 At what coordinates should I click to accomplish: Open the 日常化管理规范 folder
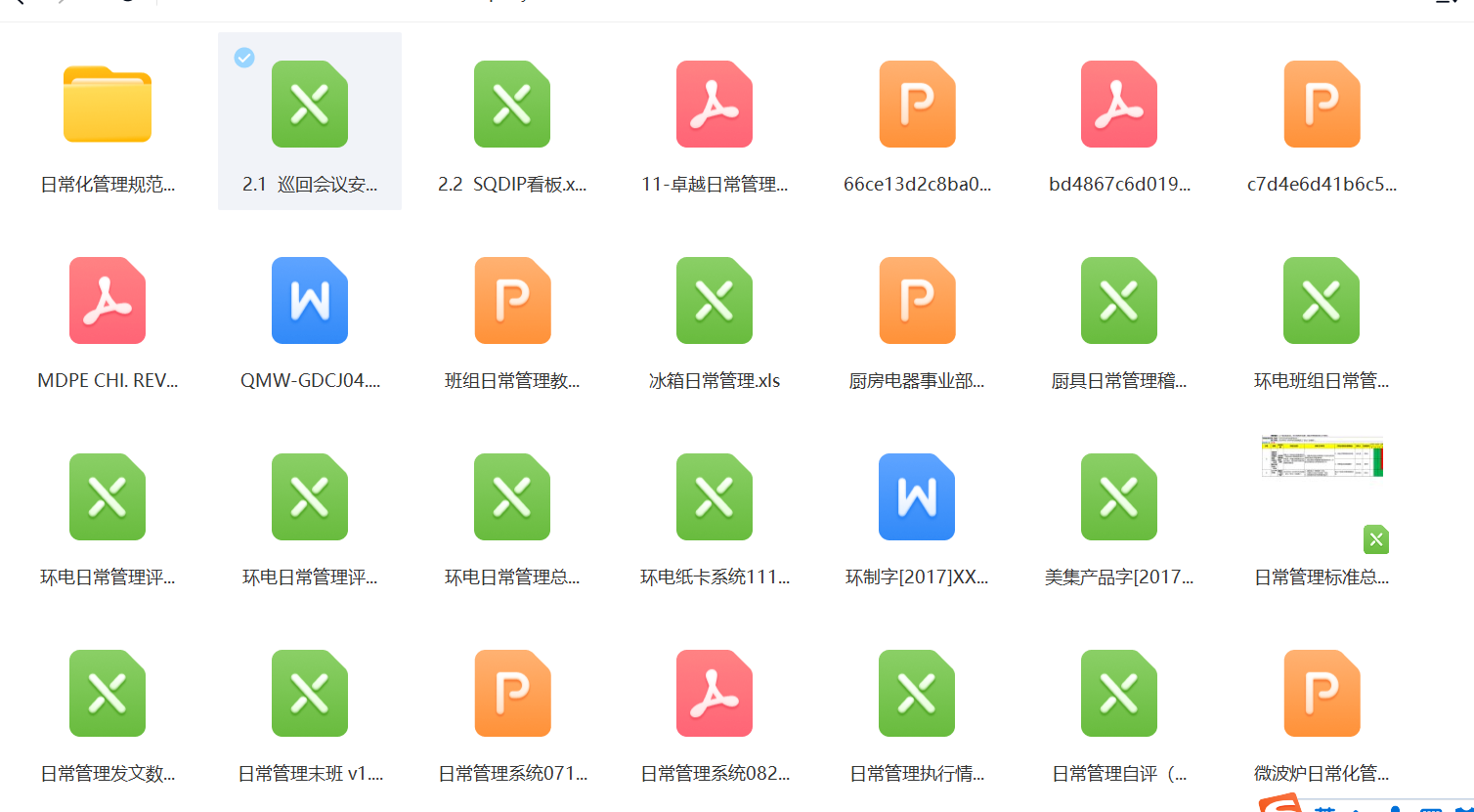pyautogui.click(x=108, y=106)
